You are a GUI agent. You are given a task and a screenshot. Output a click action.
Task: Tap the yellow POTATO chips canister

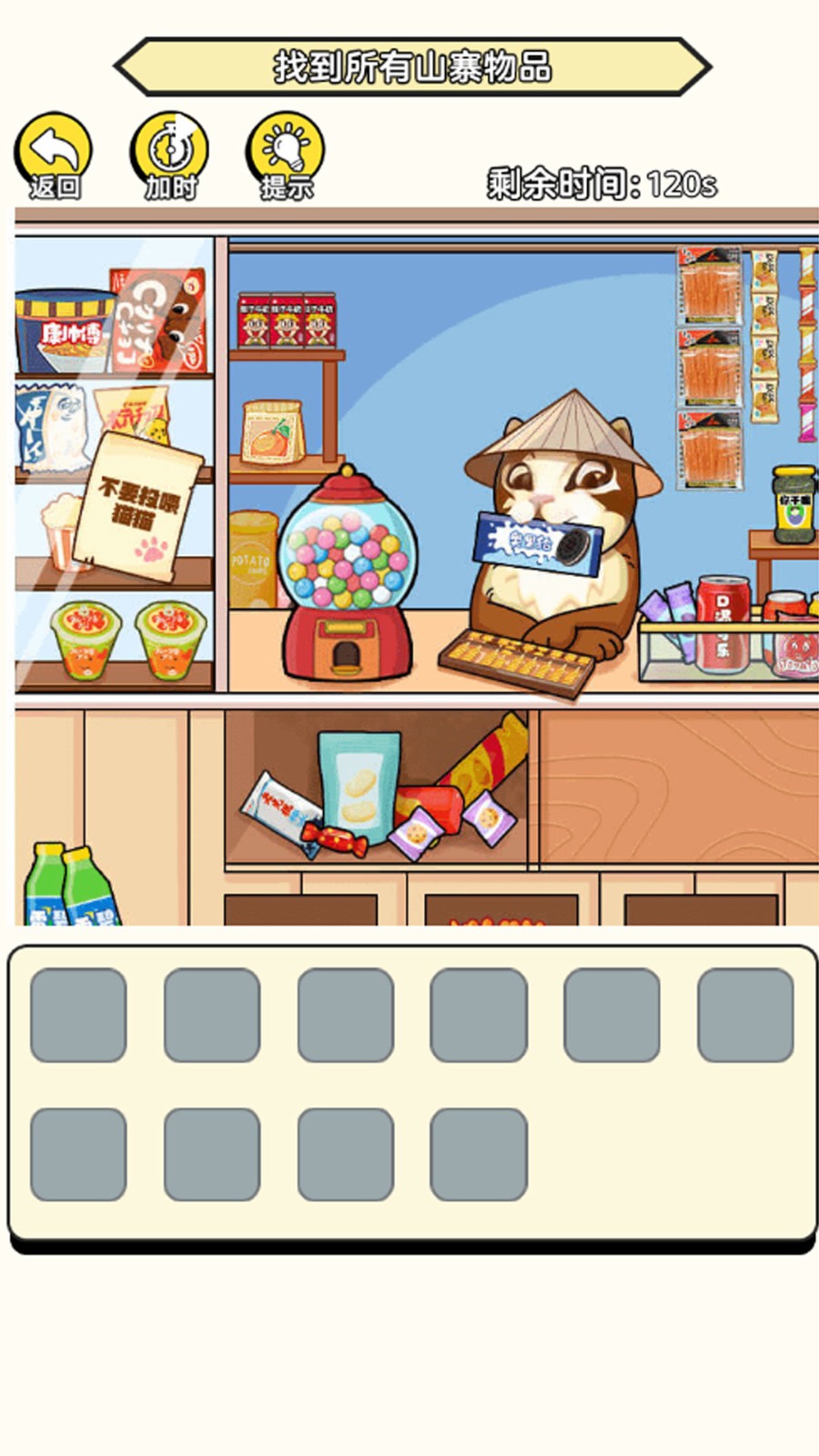tap(252, 559)
